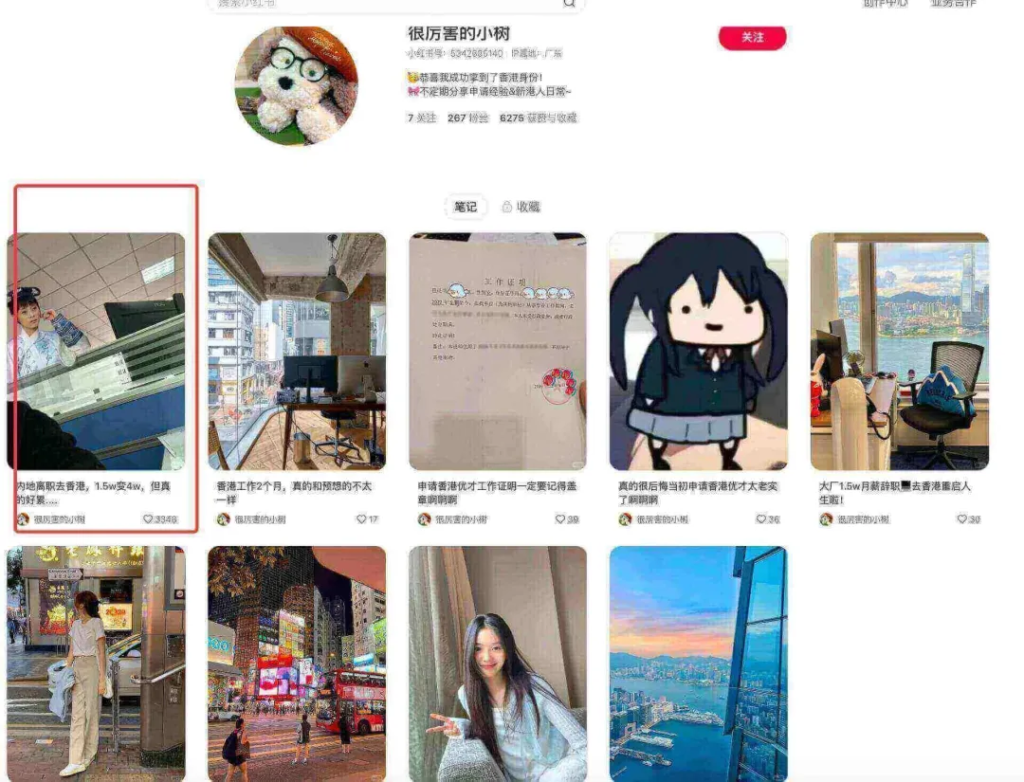Like the note 大厂1.5w月薪辞职

click(x=962, y=520)
